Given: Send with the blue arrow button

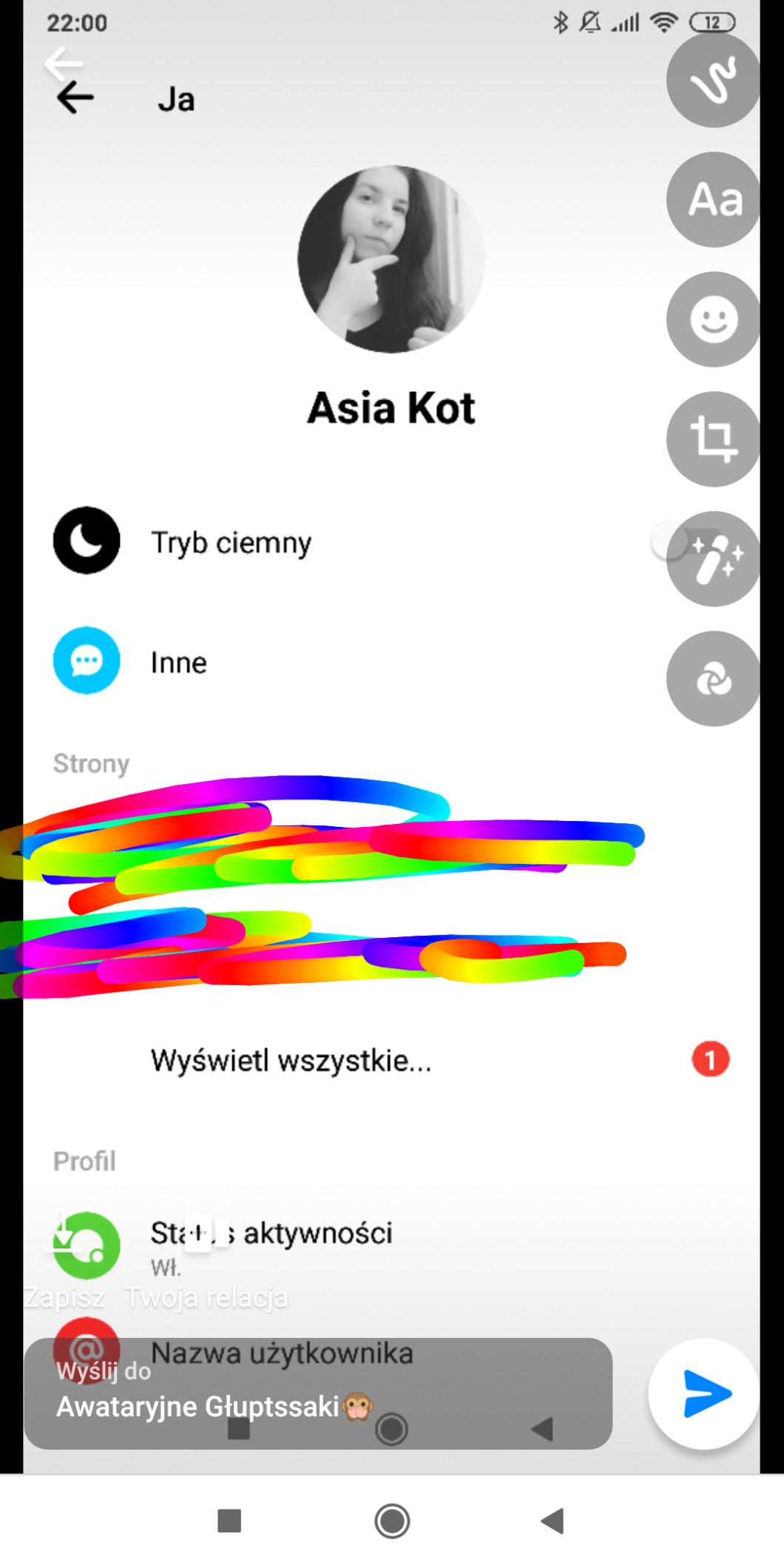Looking at the screenshot, I should coord(703,1393).
